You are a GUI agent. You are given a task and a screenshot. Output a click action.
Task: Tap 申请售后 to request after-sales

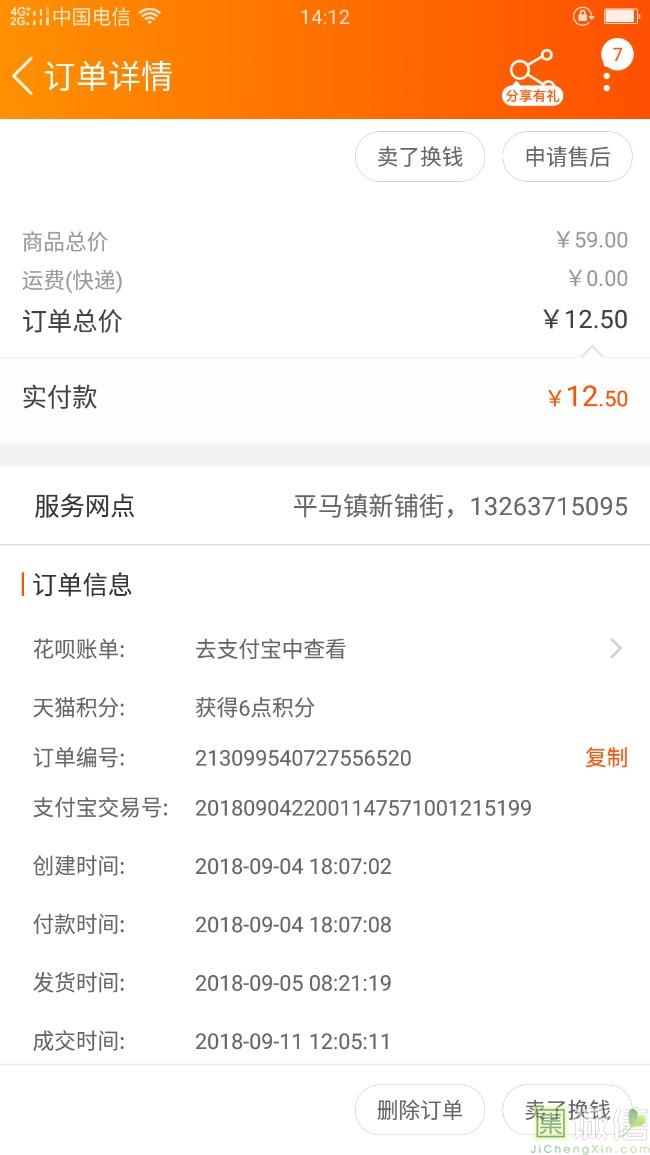coord(567,157)
